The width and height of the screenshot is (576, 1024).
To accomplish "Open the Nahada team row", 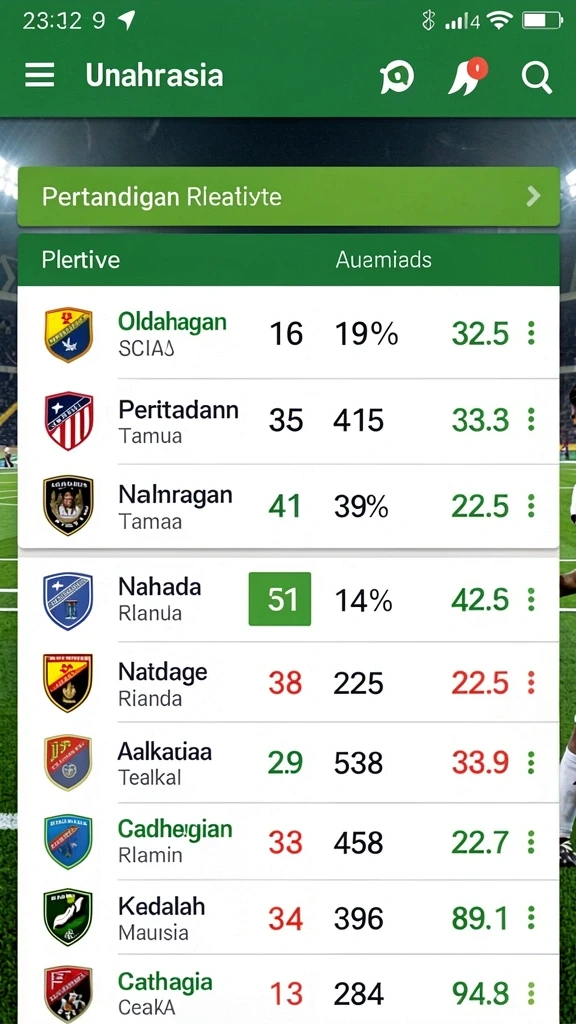I will tap(289, 600).
